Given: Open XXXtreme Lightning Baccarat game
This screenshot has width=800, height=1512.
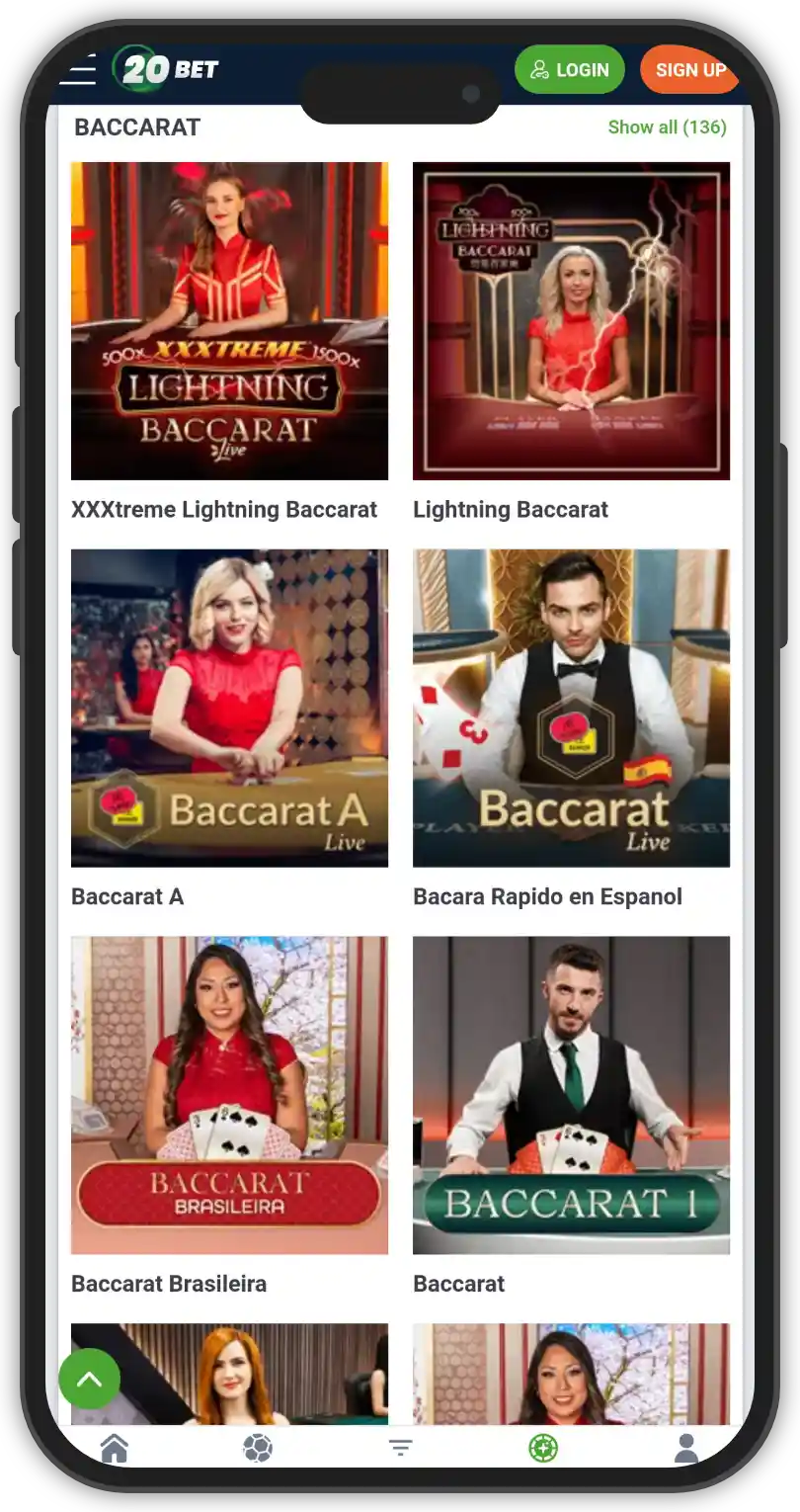Looking at the screenshot, I should click(229, 321).
